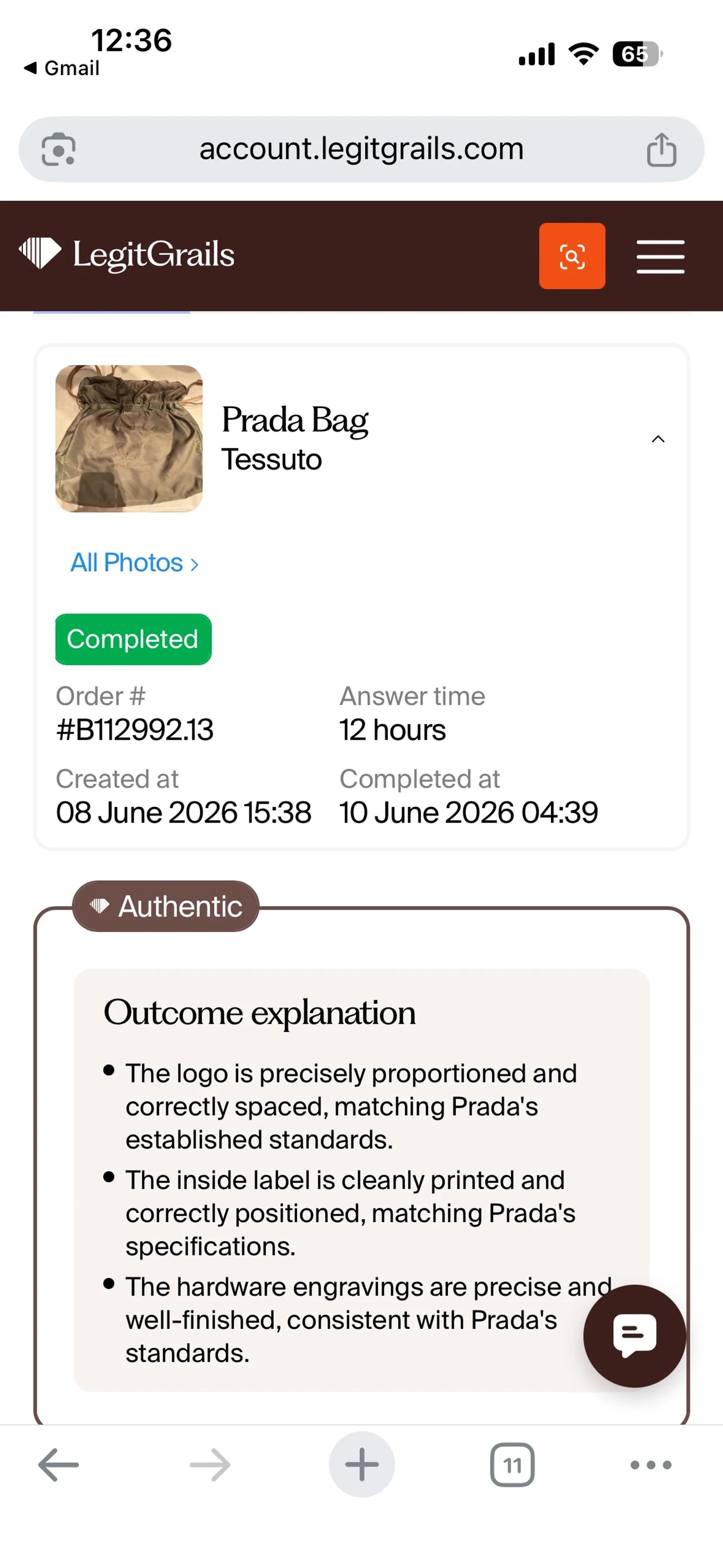
Task: View All Photos of the Prada bag
Action: [x=135, y=563]
